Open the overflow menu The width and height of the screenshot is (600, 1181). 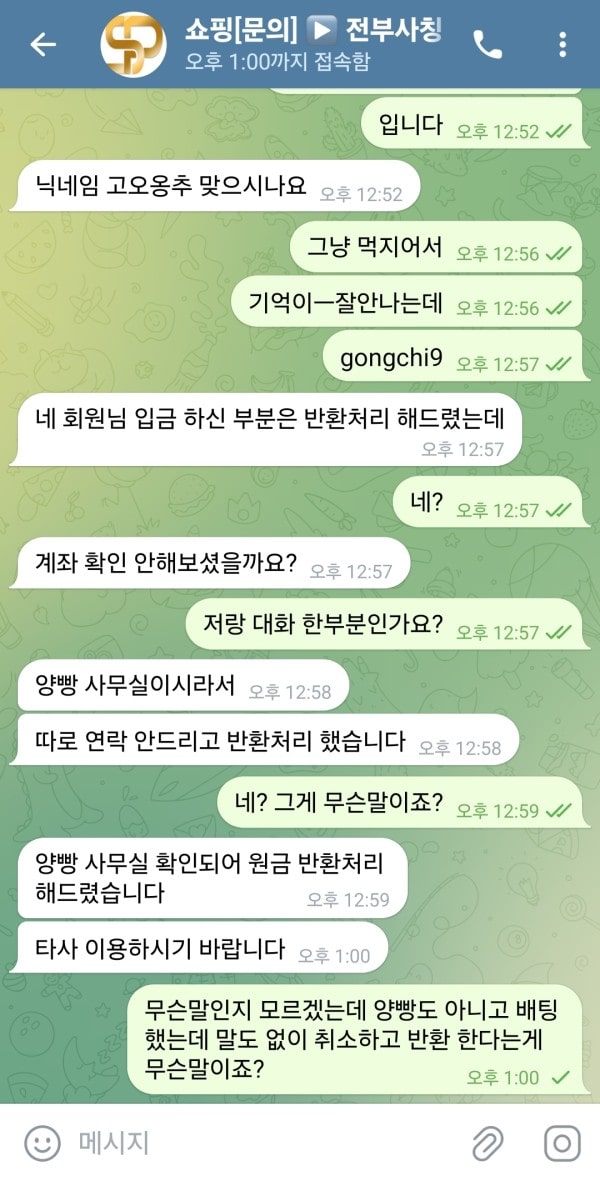(x=562, y=45)
